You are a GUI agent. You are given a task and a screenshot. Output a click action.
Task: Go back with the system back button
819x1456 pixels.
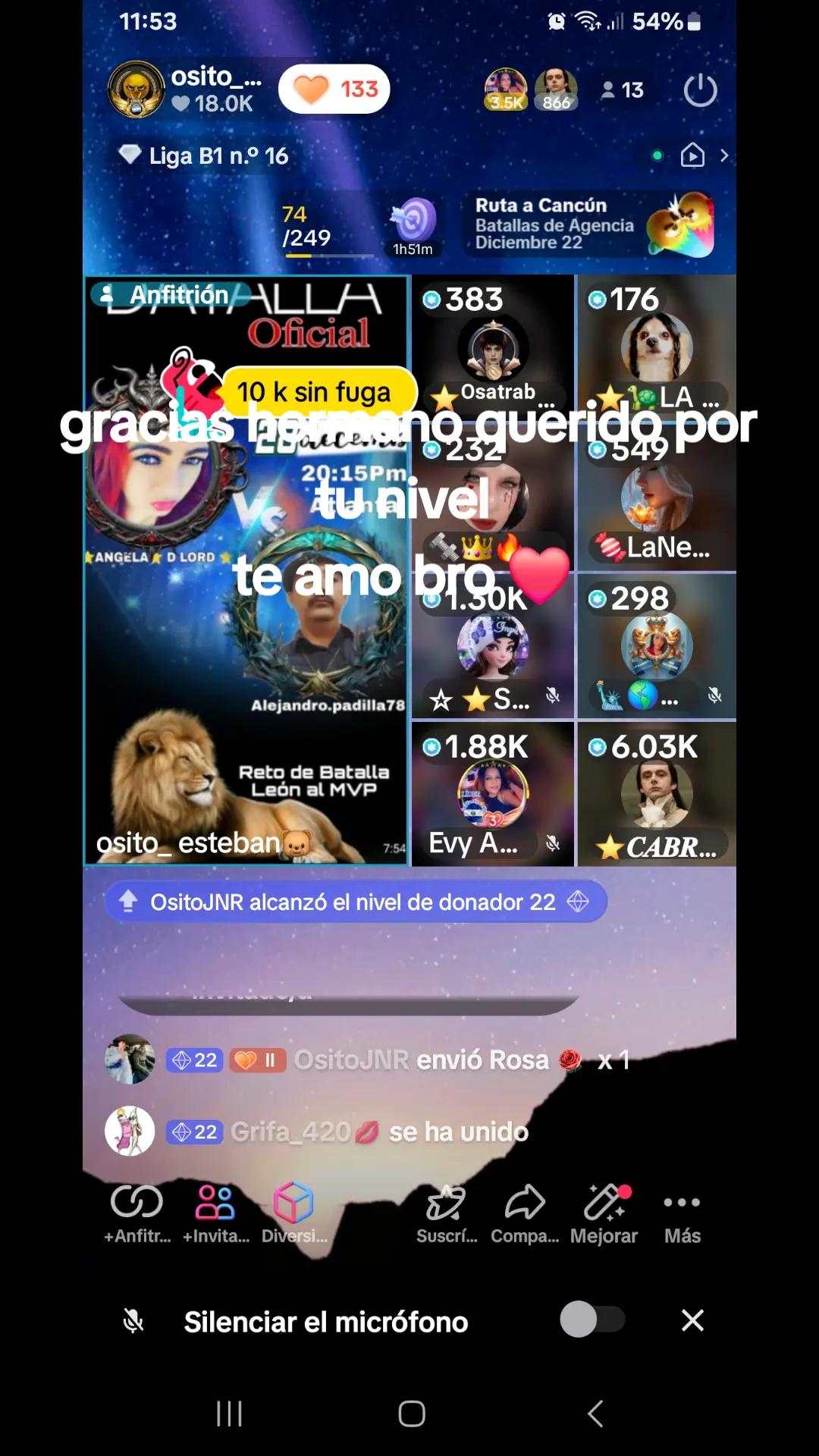click(x=596, y=1414)
